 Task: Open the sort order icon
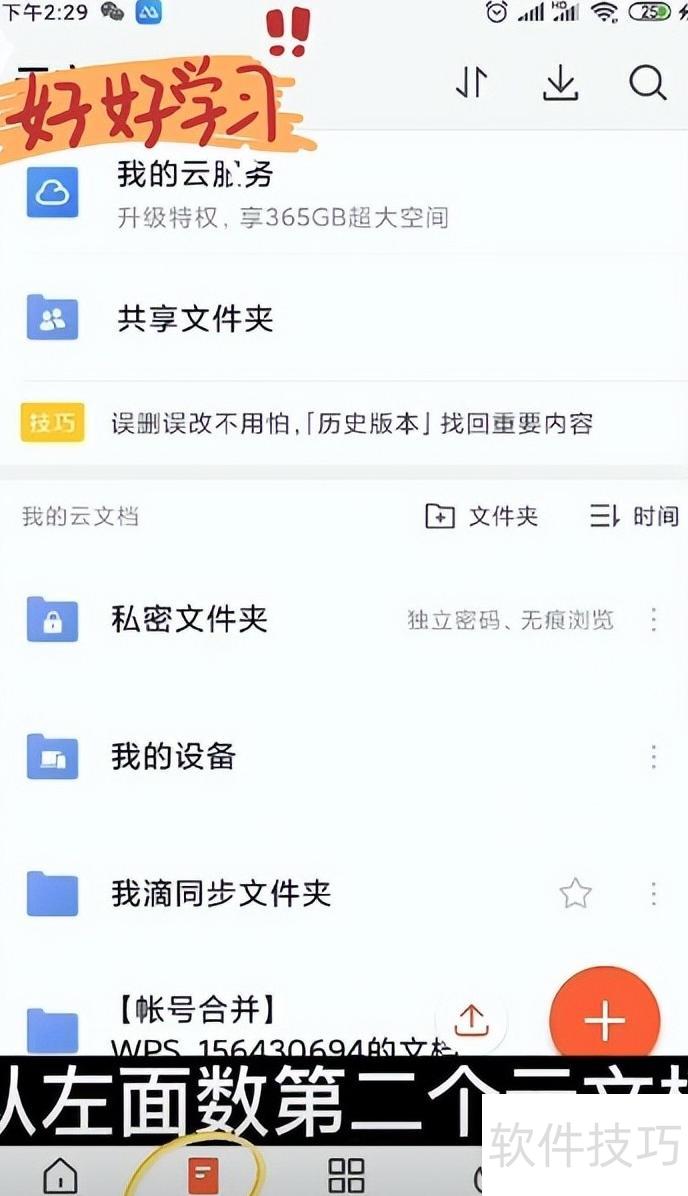(471, 83)
